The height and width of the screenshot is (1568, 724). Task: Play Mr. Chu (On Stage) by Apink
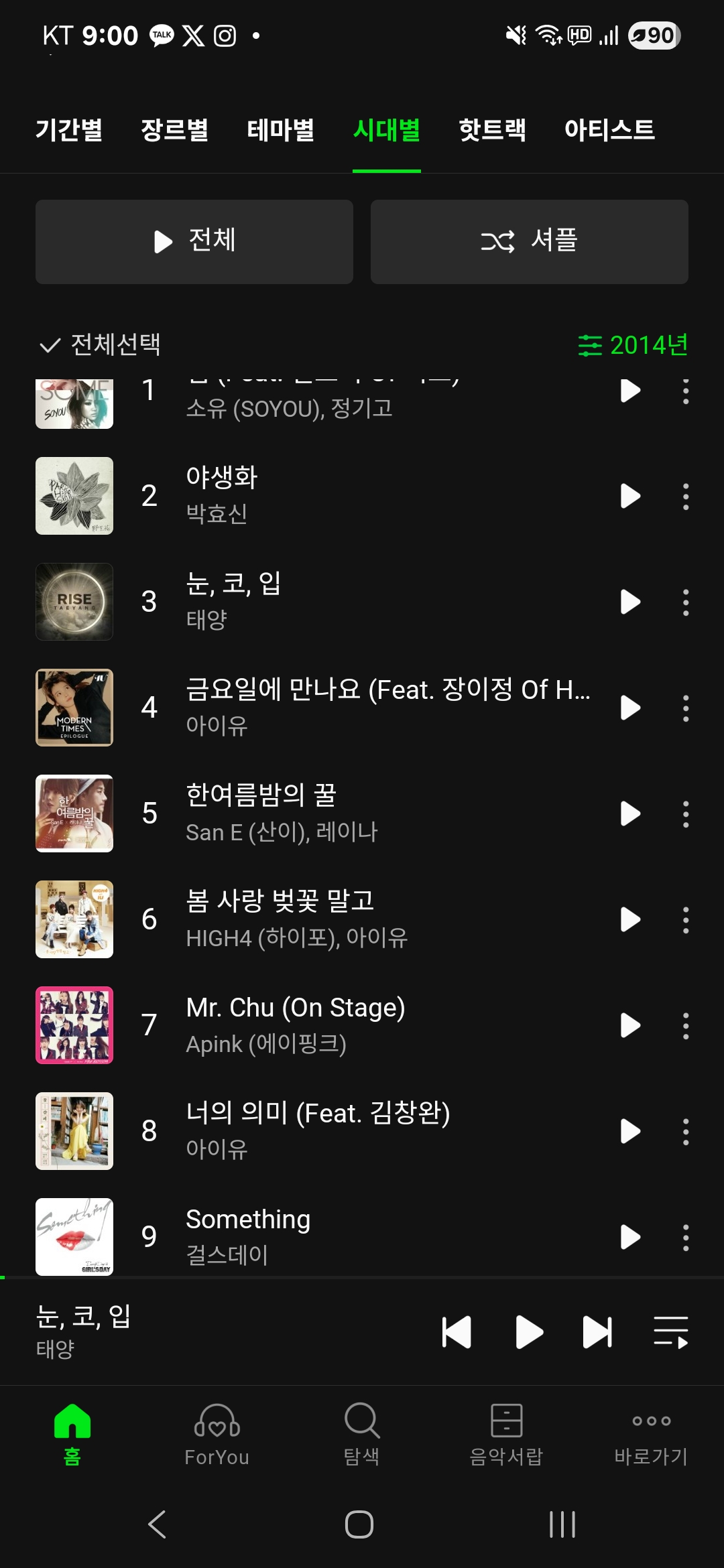(630, 1025)
